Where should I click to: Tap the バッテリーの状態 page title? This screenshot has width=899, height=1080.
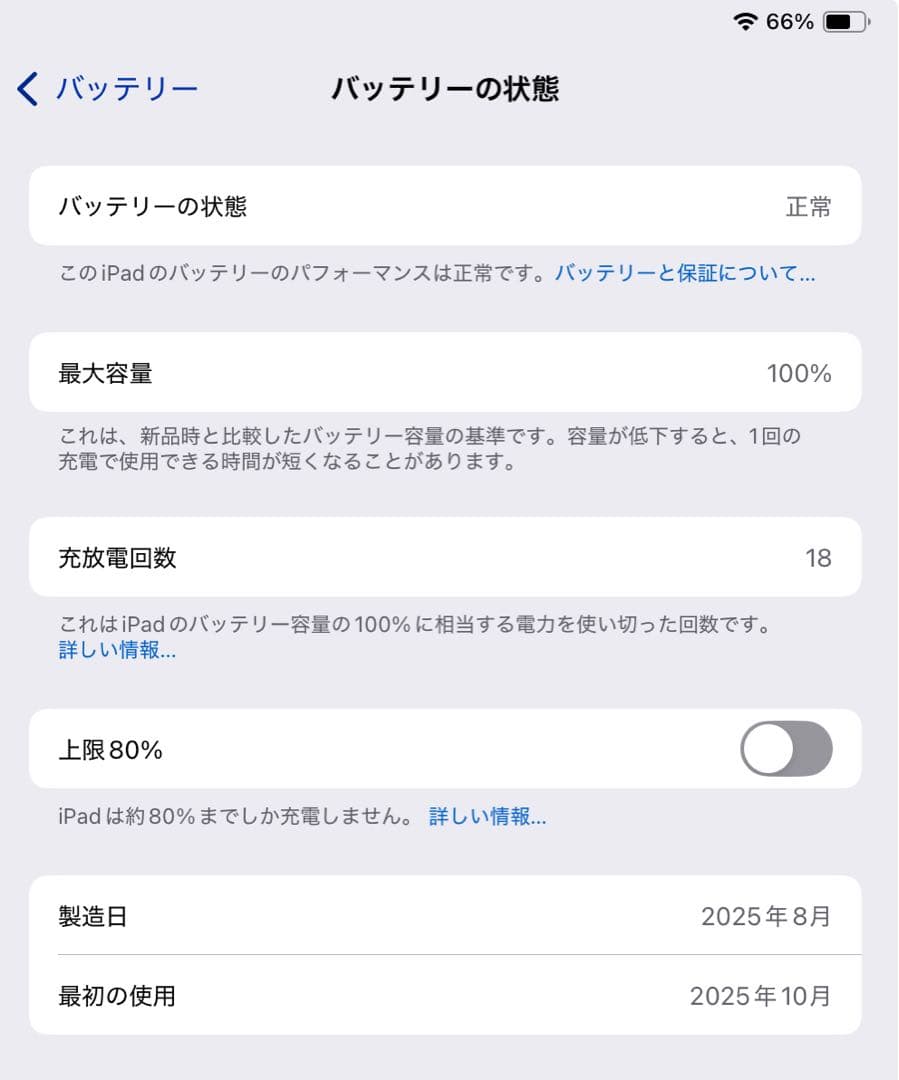tap(447, 88)
